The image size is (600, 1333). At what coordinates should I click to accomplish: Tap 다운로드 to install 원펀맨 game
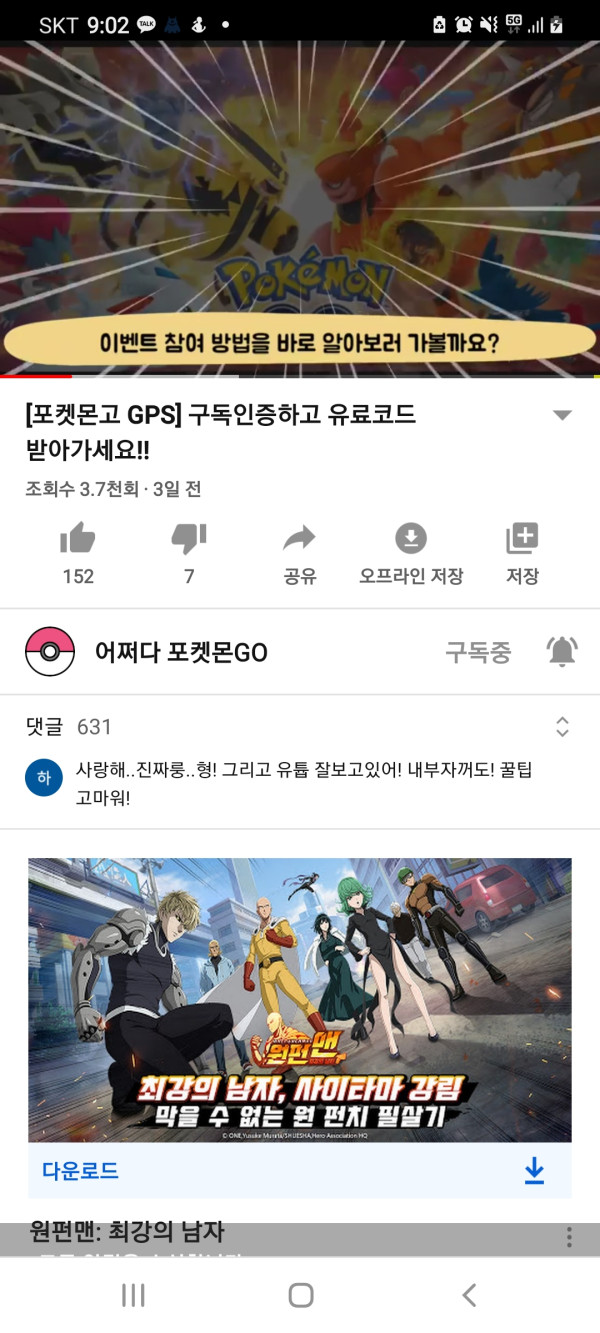(x=80, y=1171)
